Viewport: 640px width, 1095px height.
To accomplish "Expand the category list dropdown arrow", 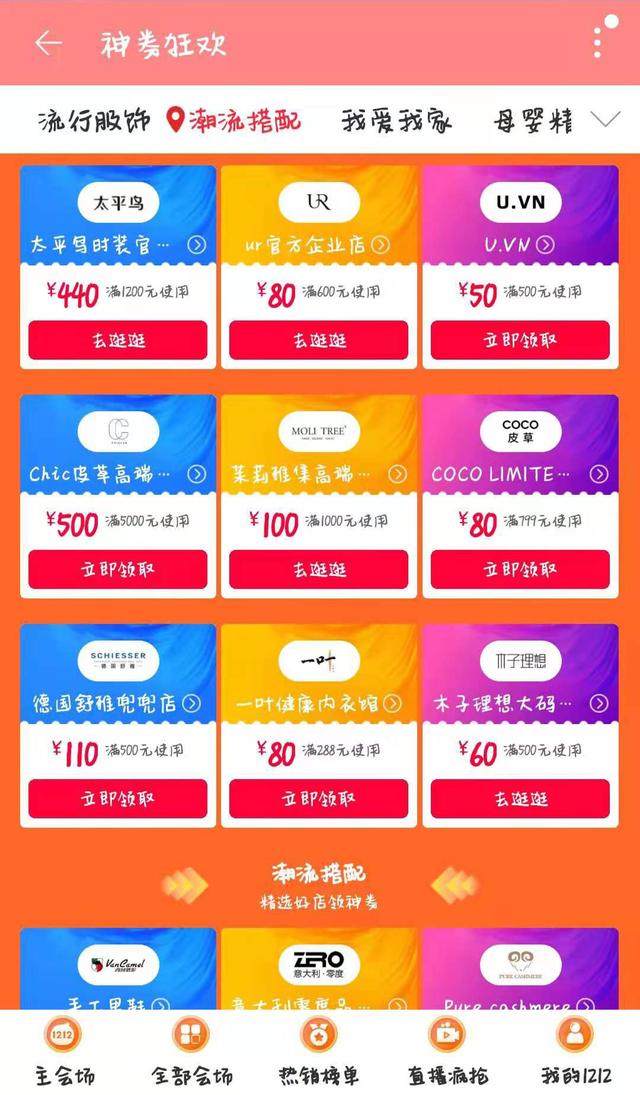I will pyautogui.click(x=605, y=121).
